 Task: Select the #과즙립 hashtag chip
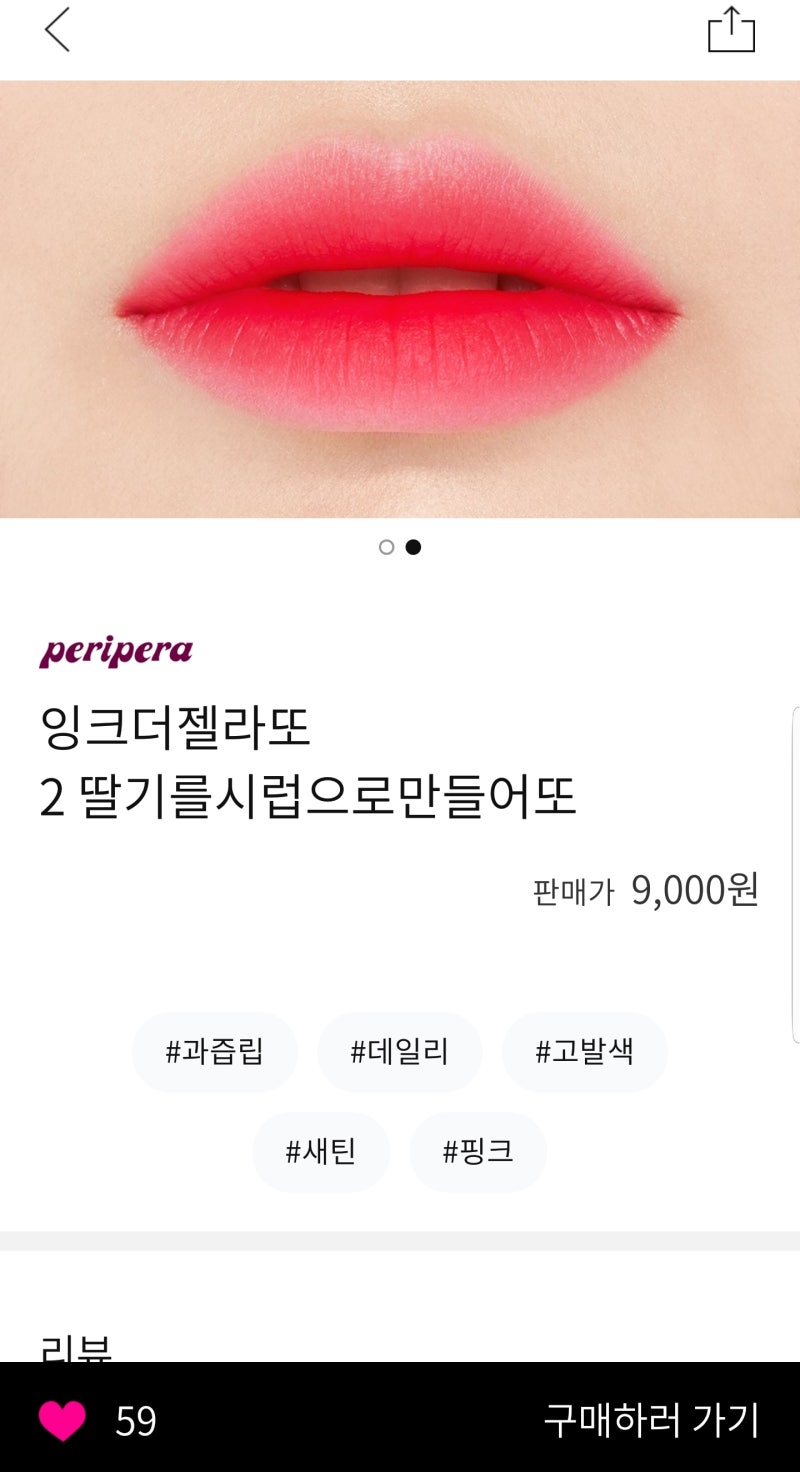[x=215, y=1051]
